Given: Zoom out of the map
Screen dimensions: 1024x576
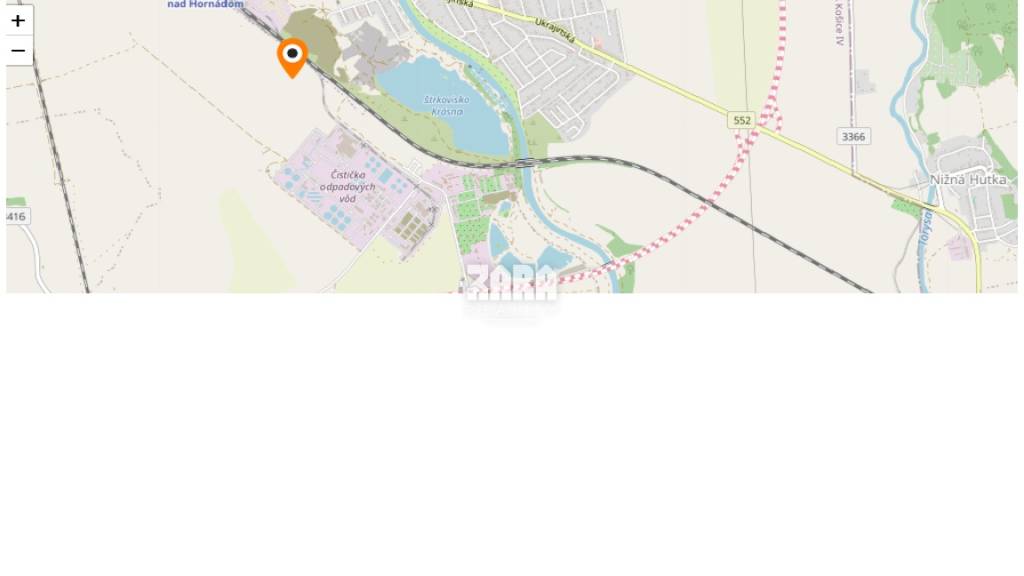Looking at the screenshot, I should 18,51.
